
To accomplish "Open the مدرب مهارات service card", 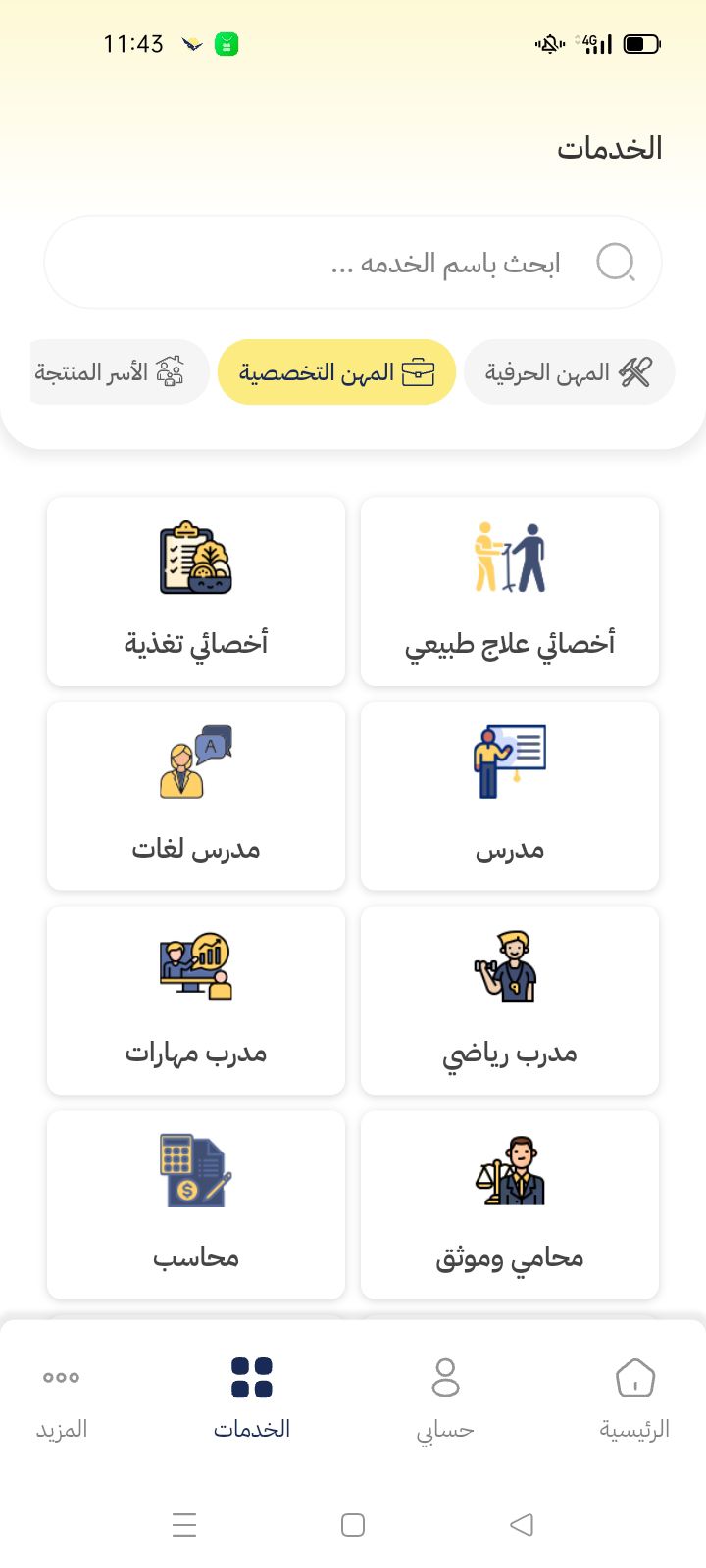I will [x=196, y=1001].
